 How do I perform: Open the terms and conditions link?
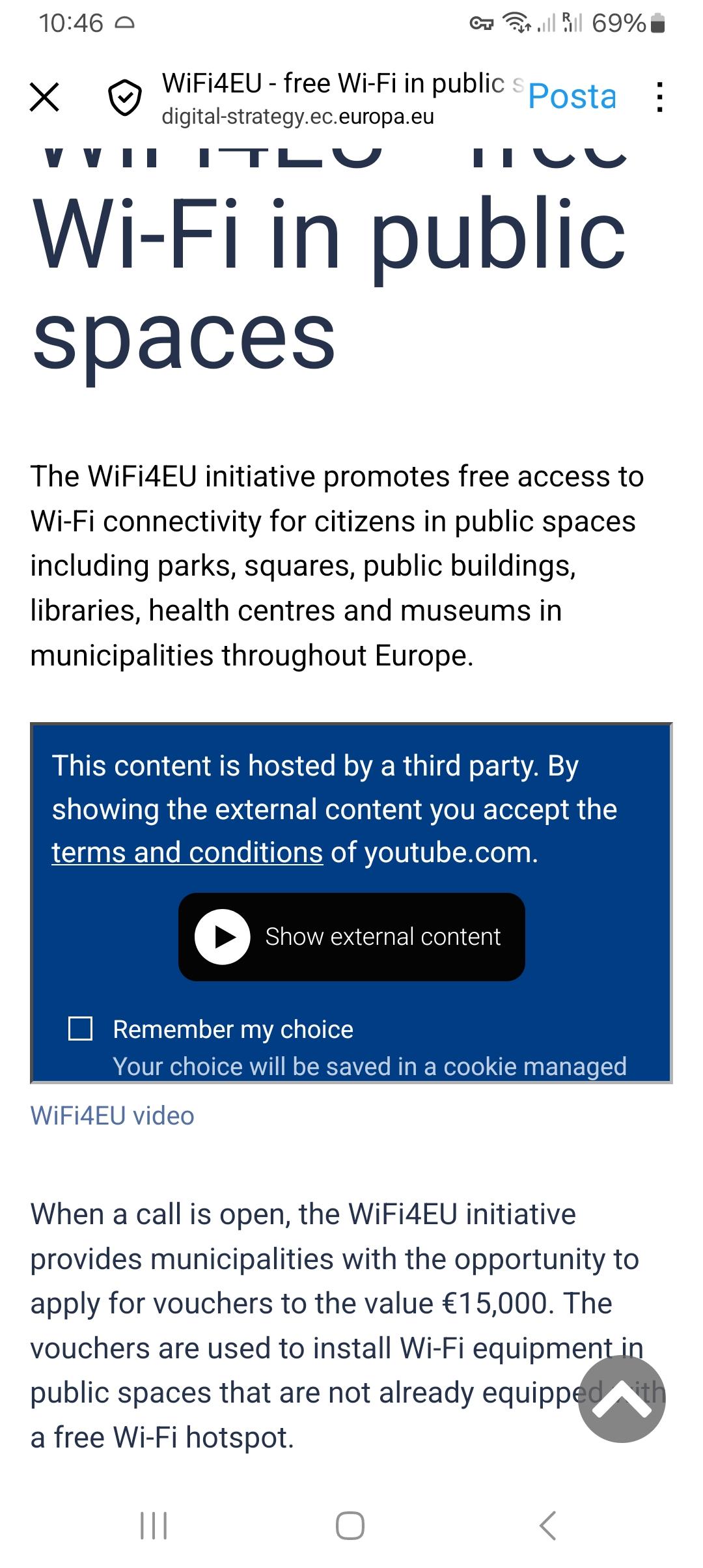coord(187,852)
